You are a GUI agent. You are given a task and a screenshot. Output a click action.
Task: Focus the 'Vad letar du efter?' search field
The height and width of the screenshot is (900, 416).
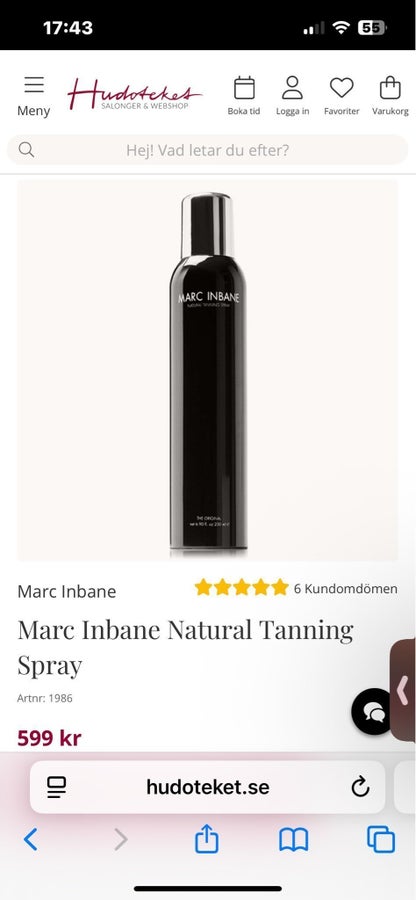(207, 150)
